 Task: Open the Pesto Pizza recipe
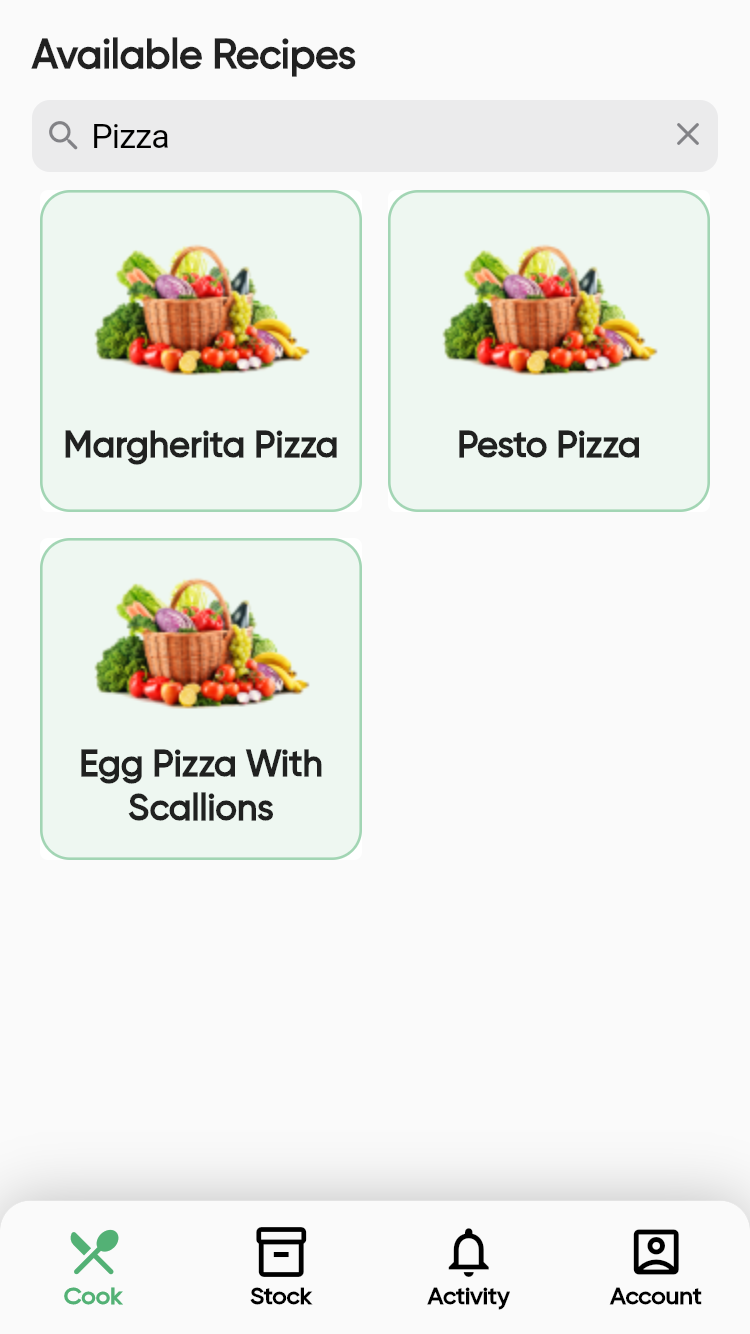(x=549, y=351)
